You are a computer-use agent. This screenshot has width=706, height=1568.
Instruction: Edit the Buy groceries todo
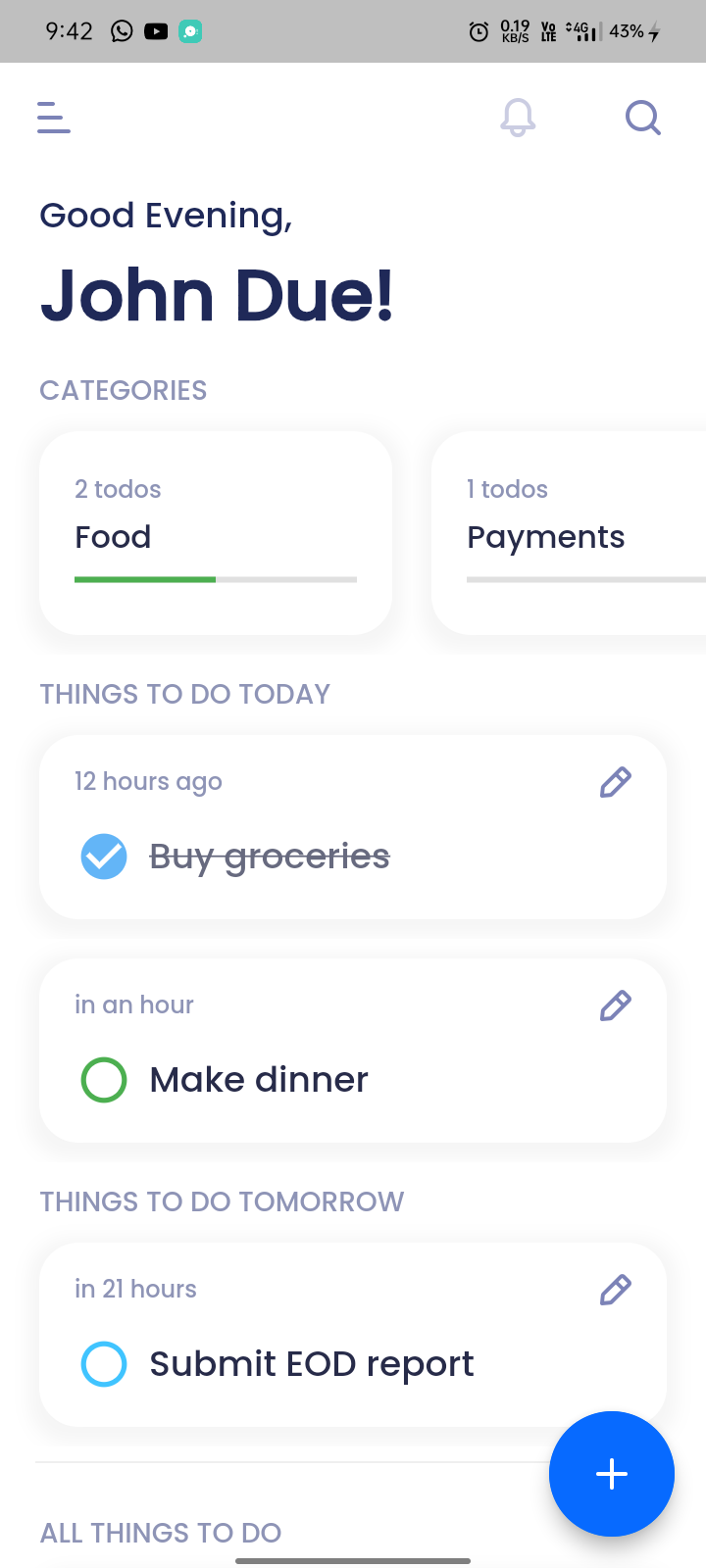615,782
